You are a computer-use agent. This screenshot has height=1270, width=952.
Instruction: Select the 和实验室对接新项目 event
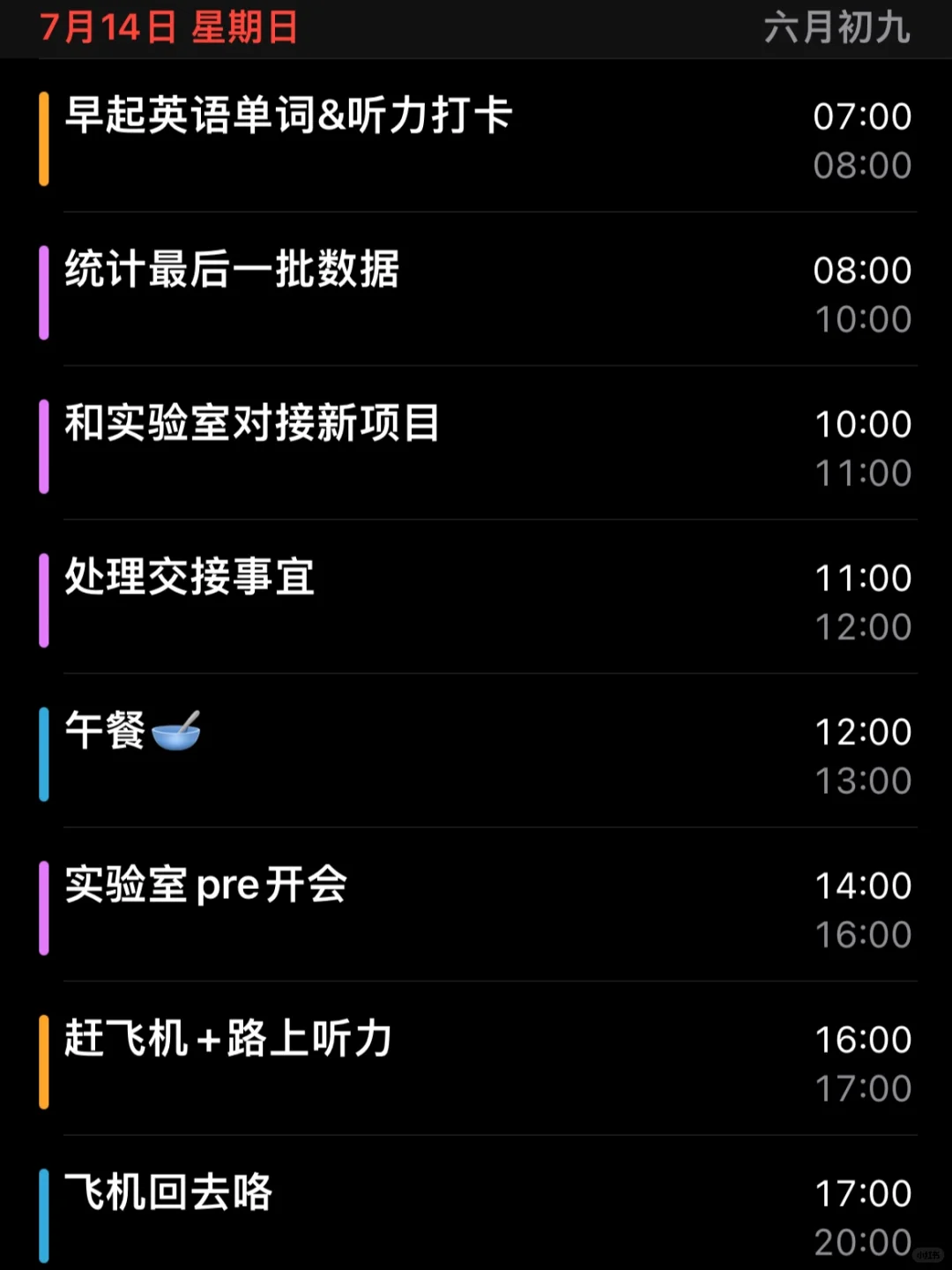tap(476, 447)
